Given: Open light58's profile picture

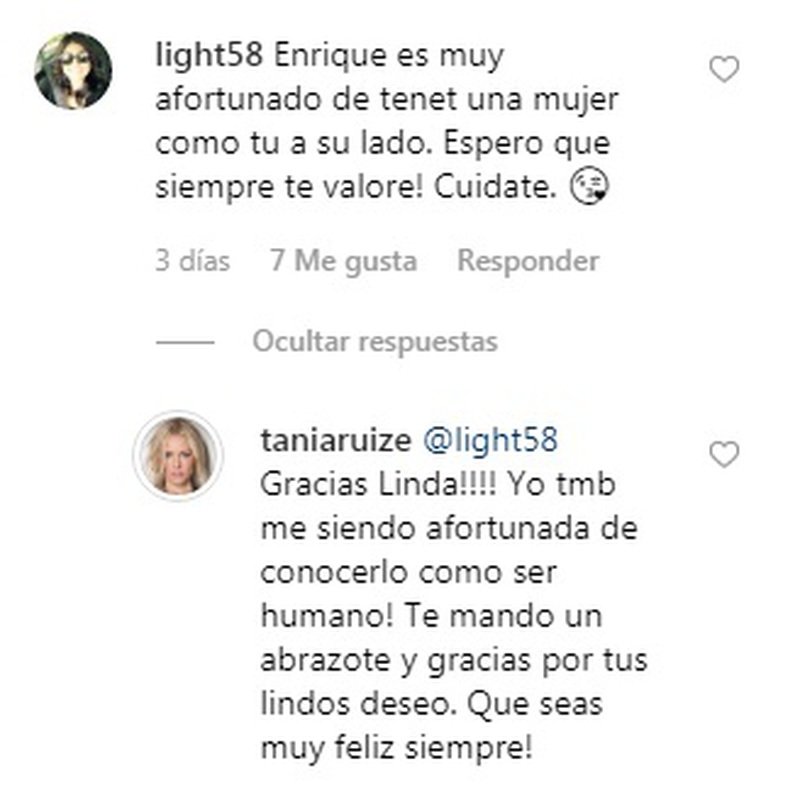Looking at the screenshot, I should click(x=73, y=69).
